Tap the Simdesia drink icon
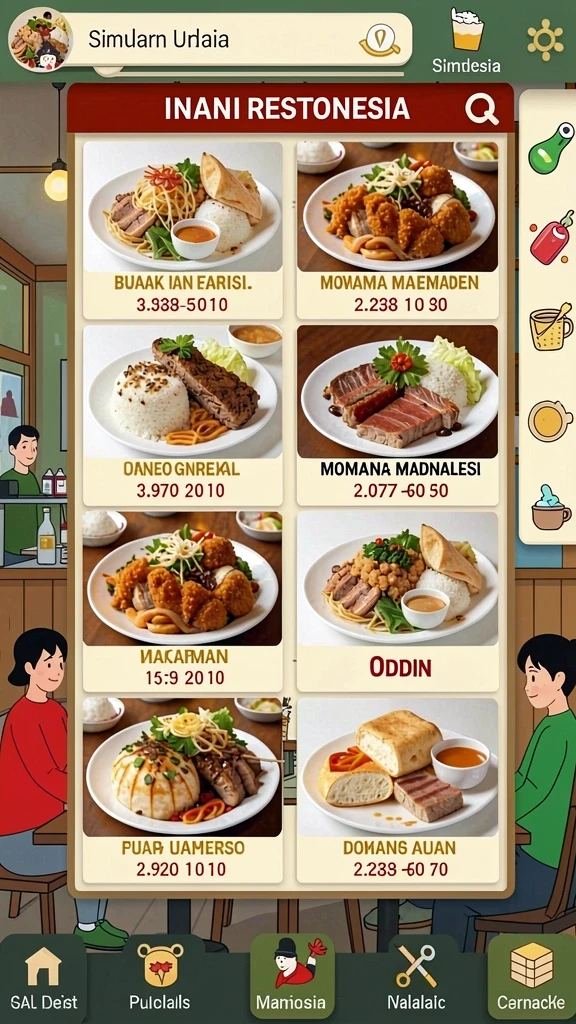576x1024 pixels. [467, 29]
